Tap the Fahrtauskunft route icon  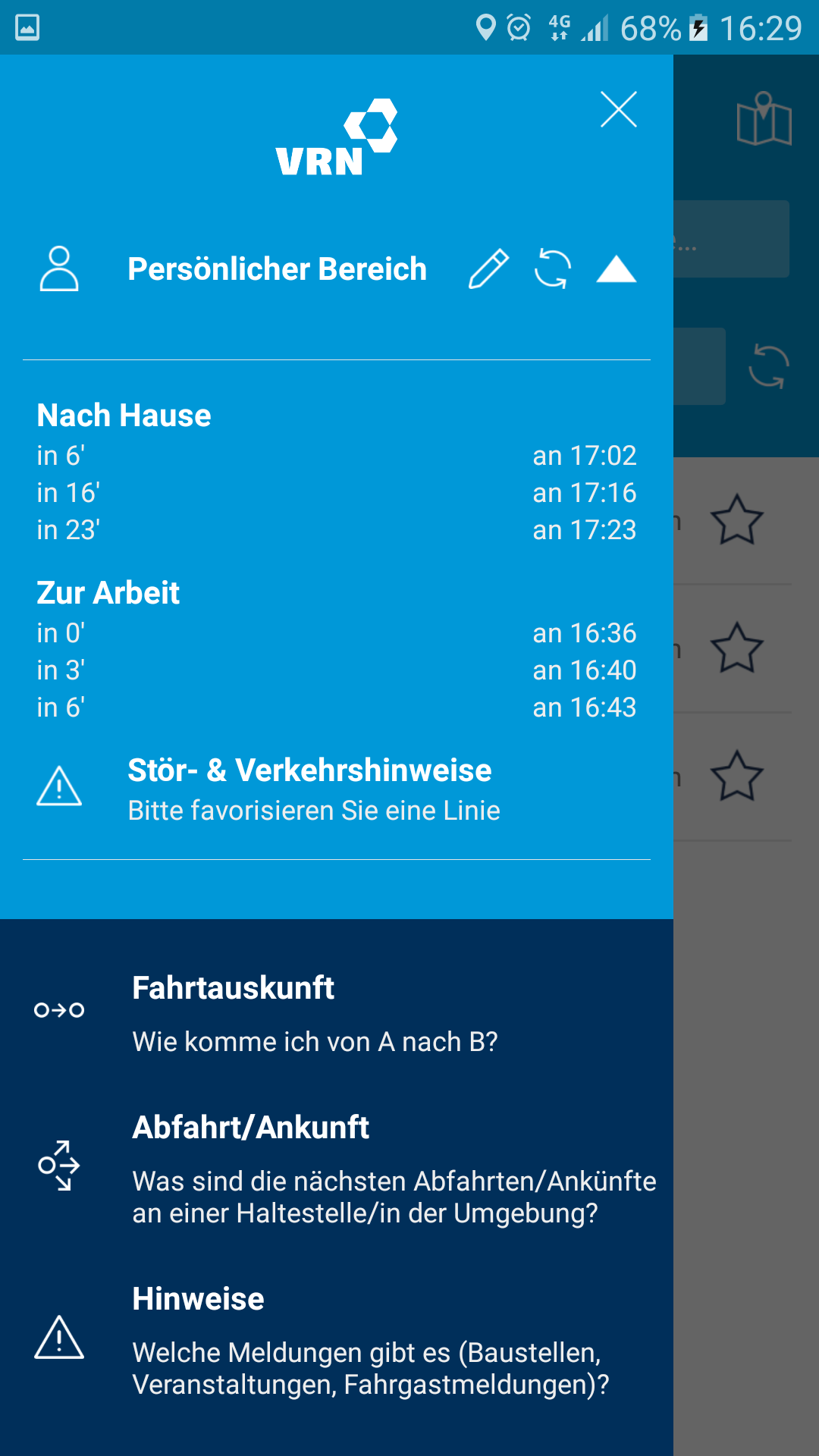(60, 1009)
